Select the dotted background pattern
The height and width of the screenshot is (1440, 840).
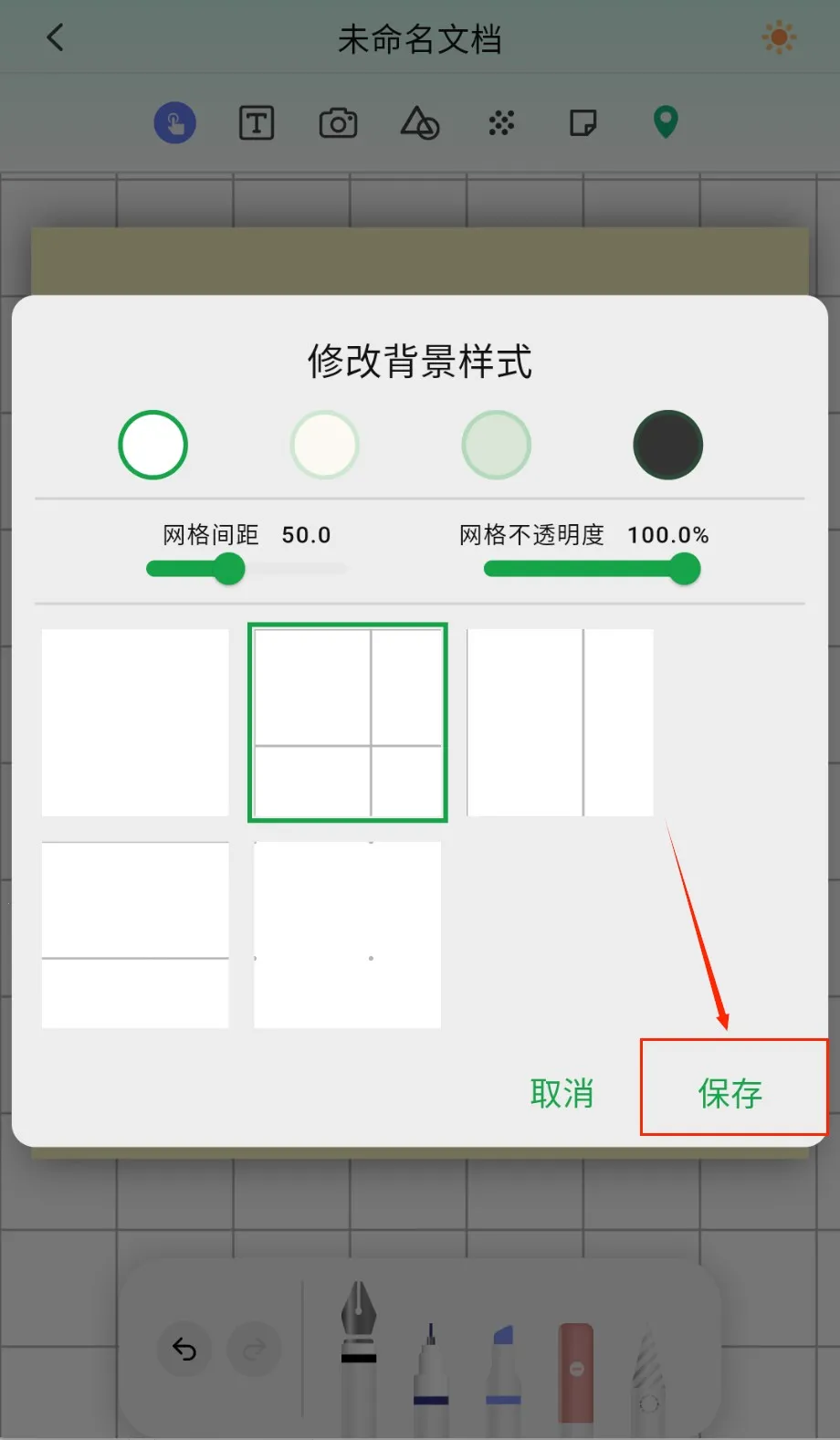[x=348, y=935]
